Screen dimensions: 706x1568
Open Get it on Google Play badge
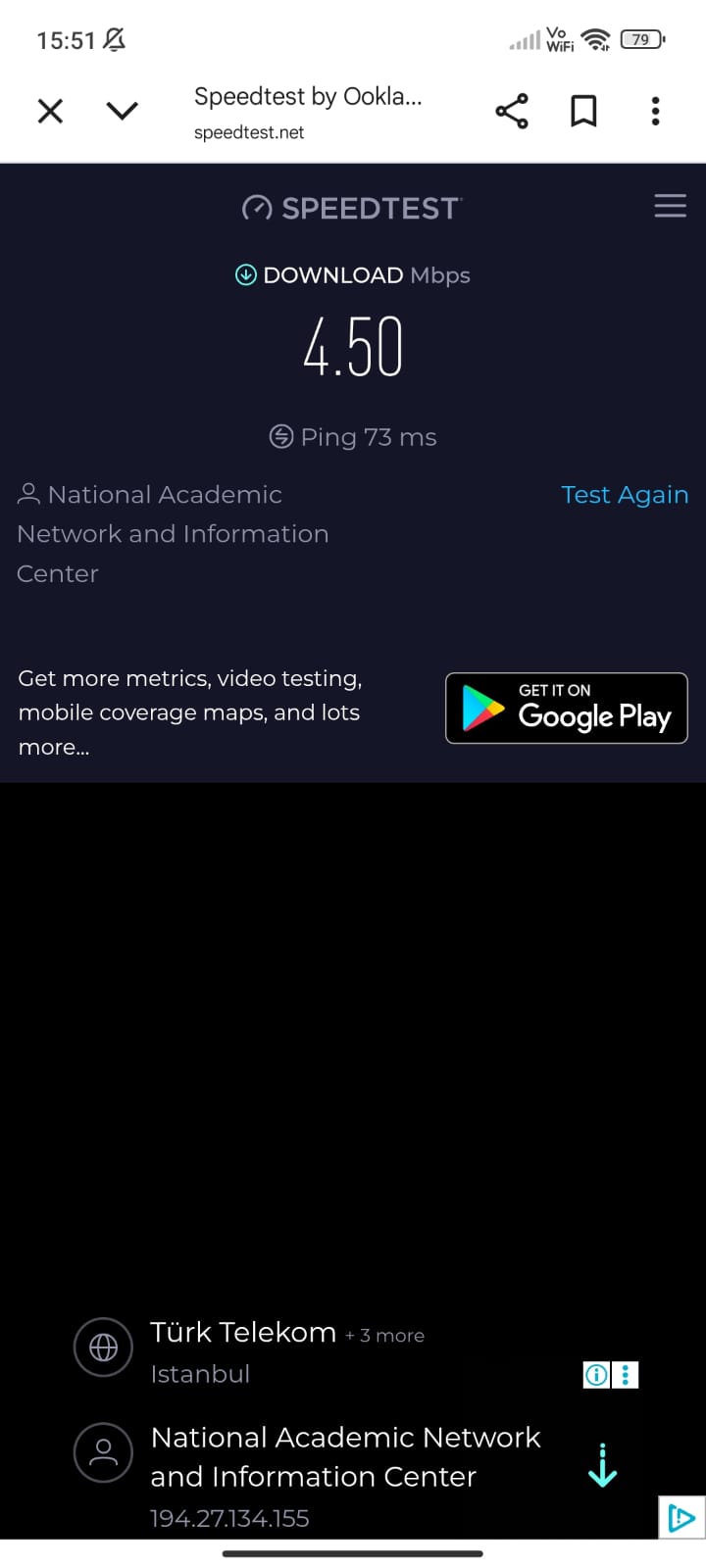566,708
